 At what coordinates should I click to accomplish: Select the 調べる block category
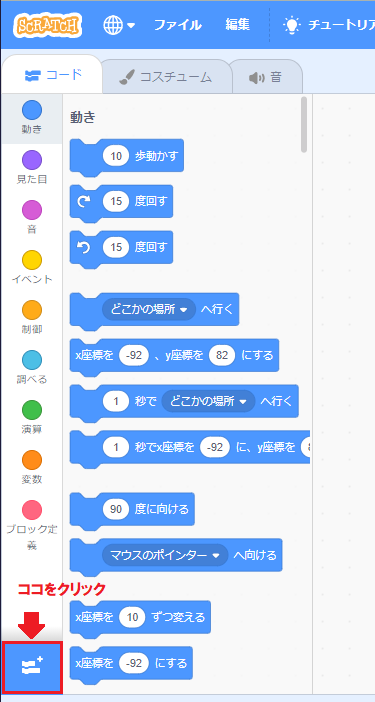[x=32, y=368]
